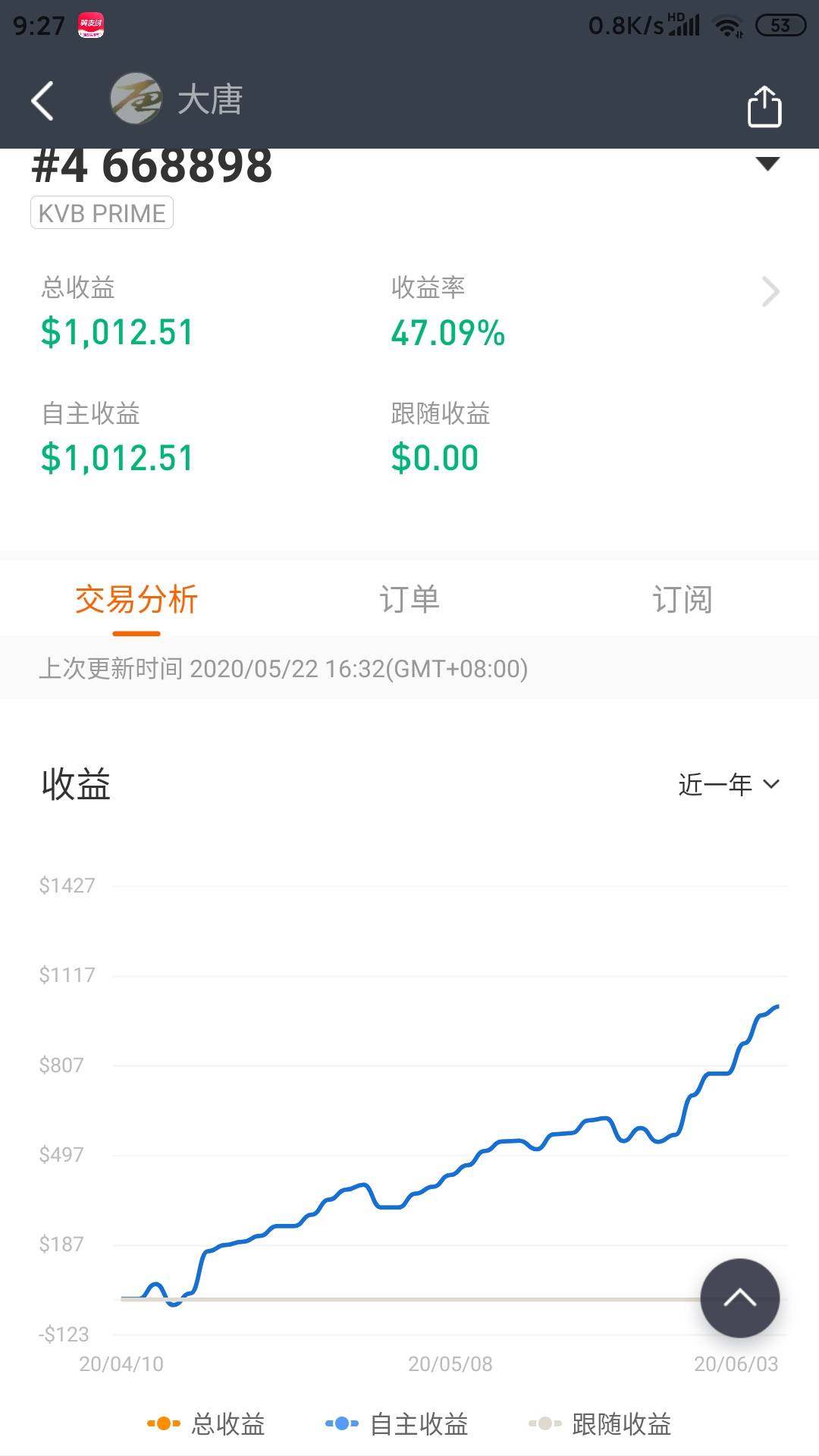Image resolution: width=819 pixels, height=1456 pixels.
Task: Open the 收益率 details chevron
Action: 770,292
